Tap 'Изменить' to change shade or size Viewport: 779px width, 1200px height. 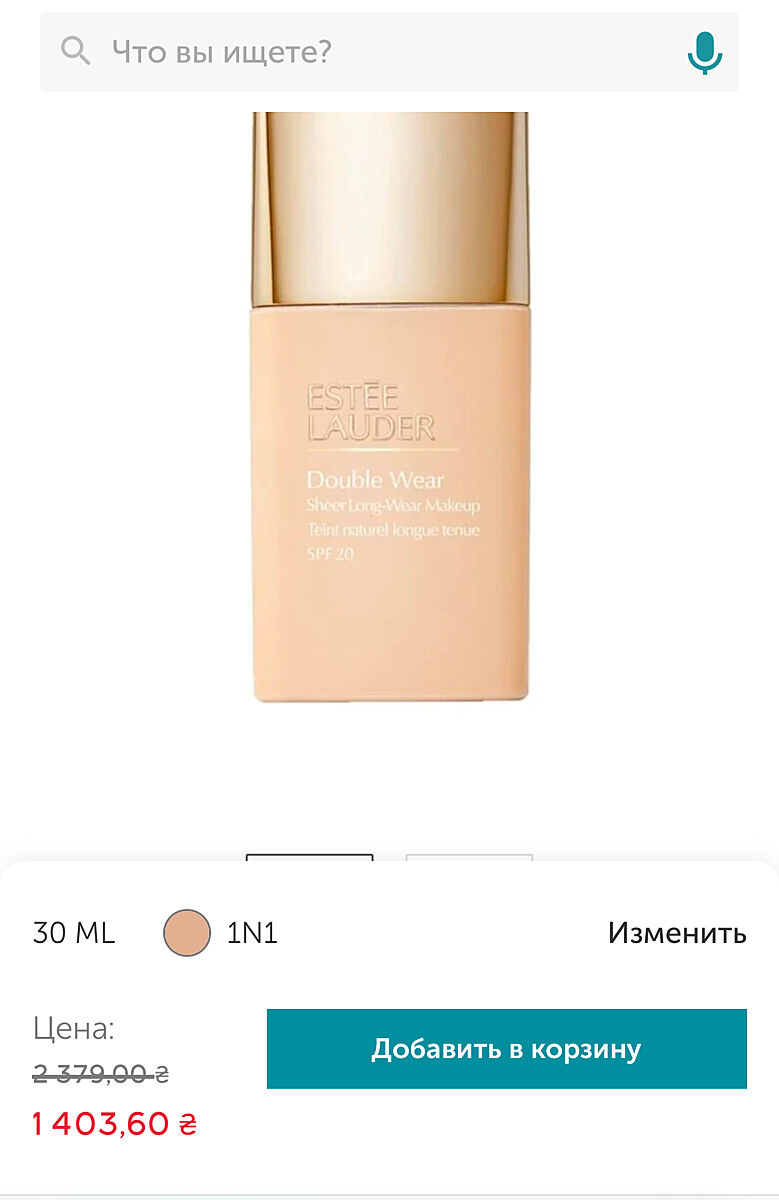676,933
